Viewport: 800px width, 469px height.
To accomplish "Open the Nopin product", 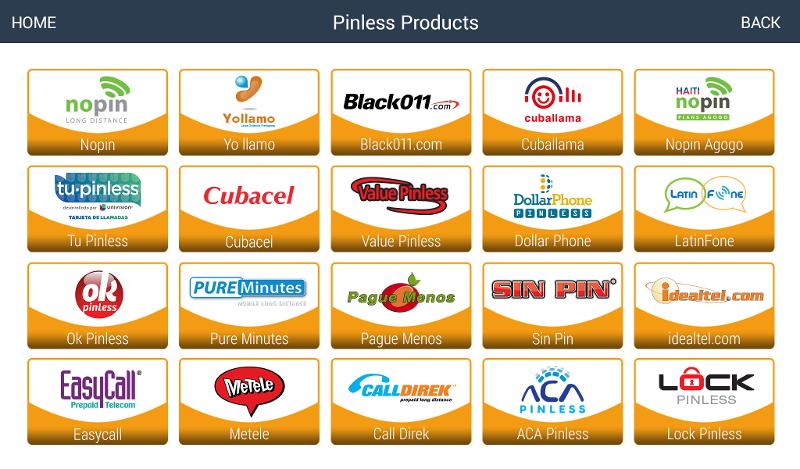I will (x=97, y=112).
